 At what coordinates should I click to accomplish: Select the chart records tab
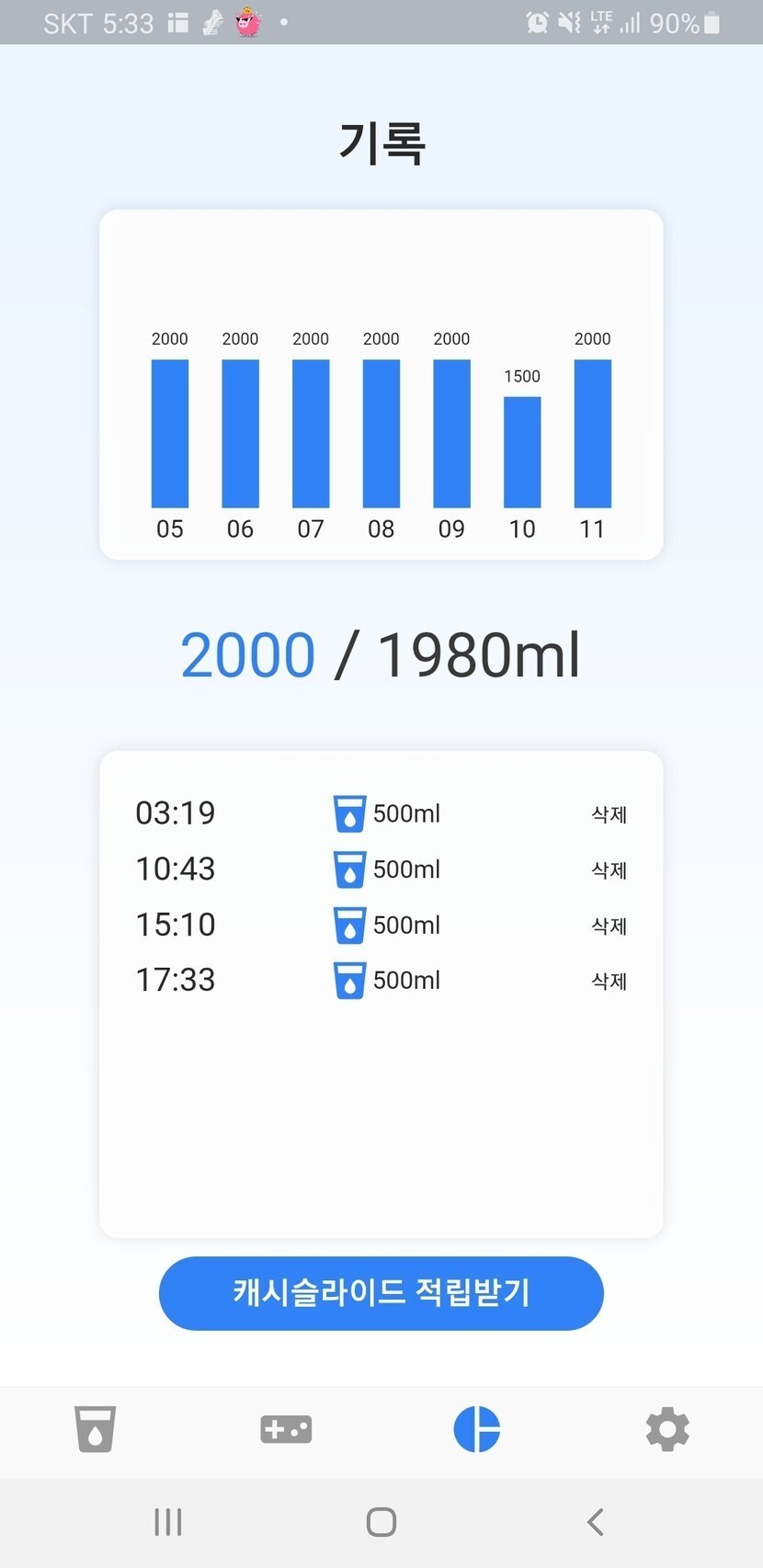[x=476, y=1429]
